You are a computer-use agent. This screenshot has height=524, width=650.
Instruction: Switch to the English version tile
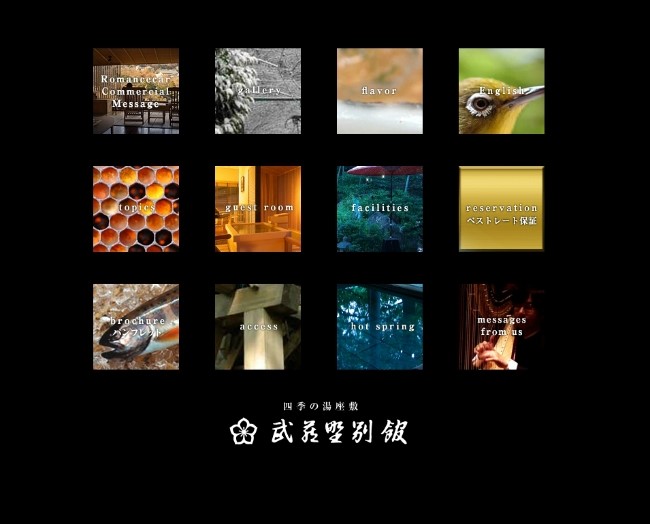(x=502, y=91)
